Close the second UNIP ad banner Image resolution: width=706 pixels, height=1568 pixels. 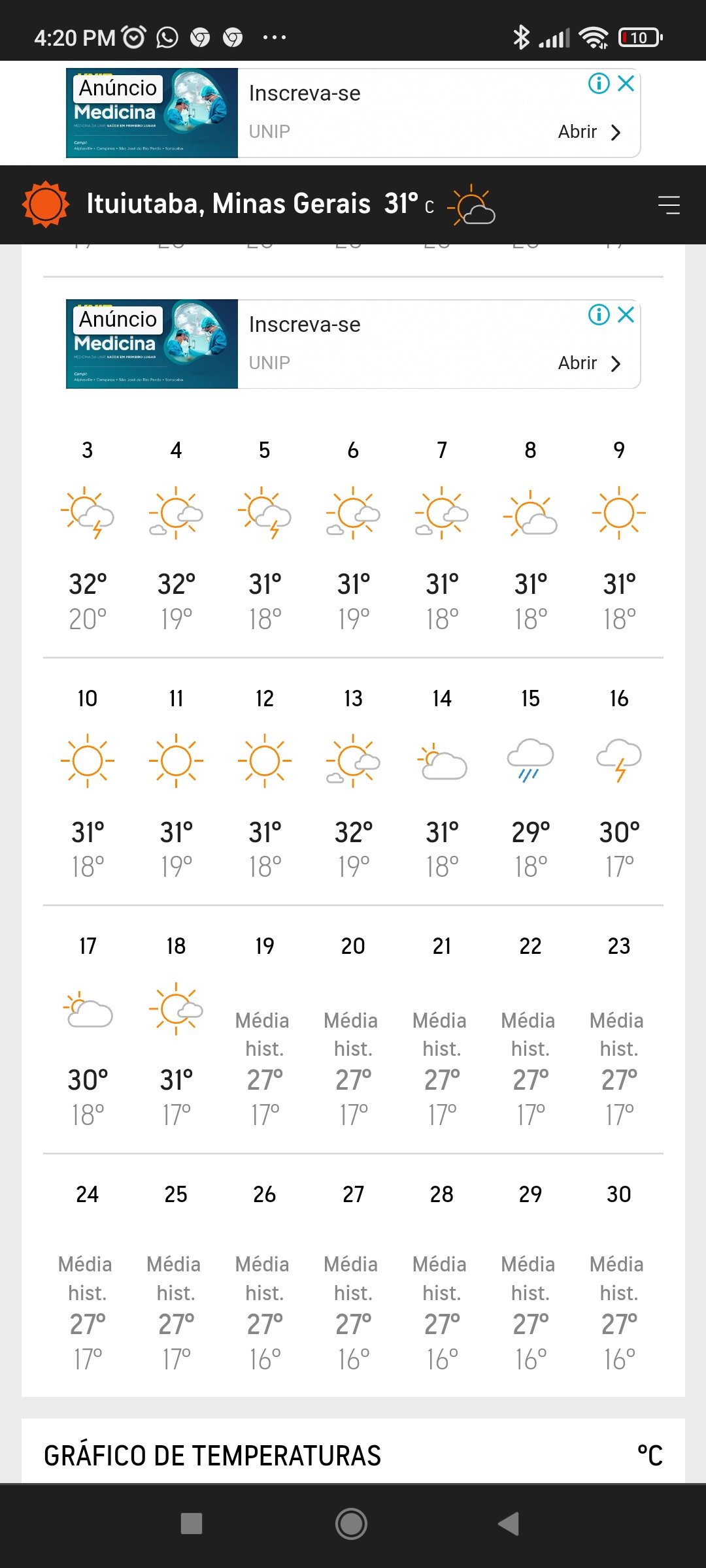pyautogui.click(x=626, y=314)
